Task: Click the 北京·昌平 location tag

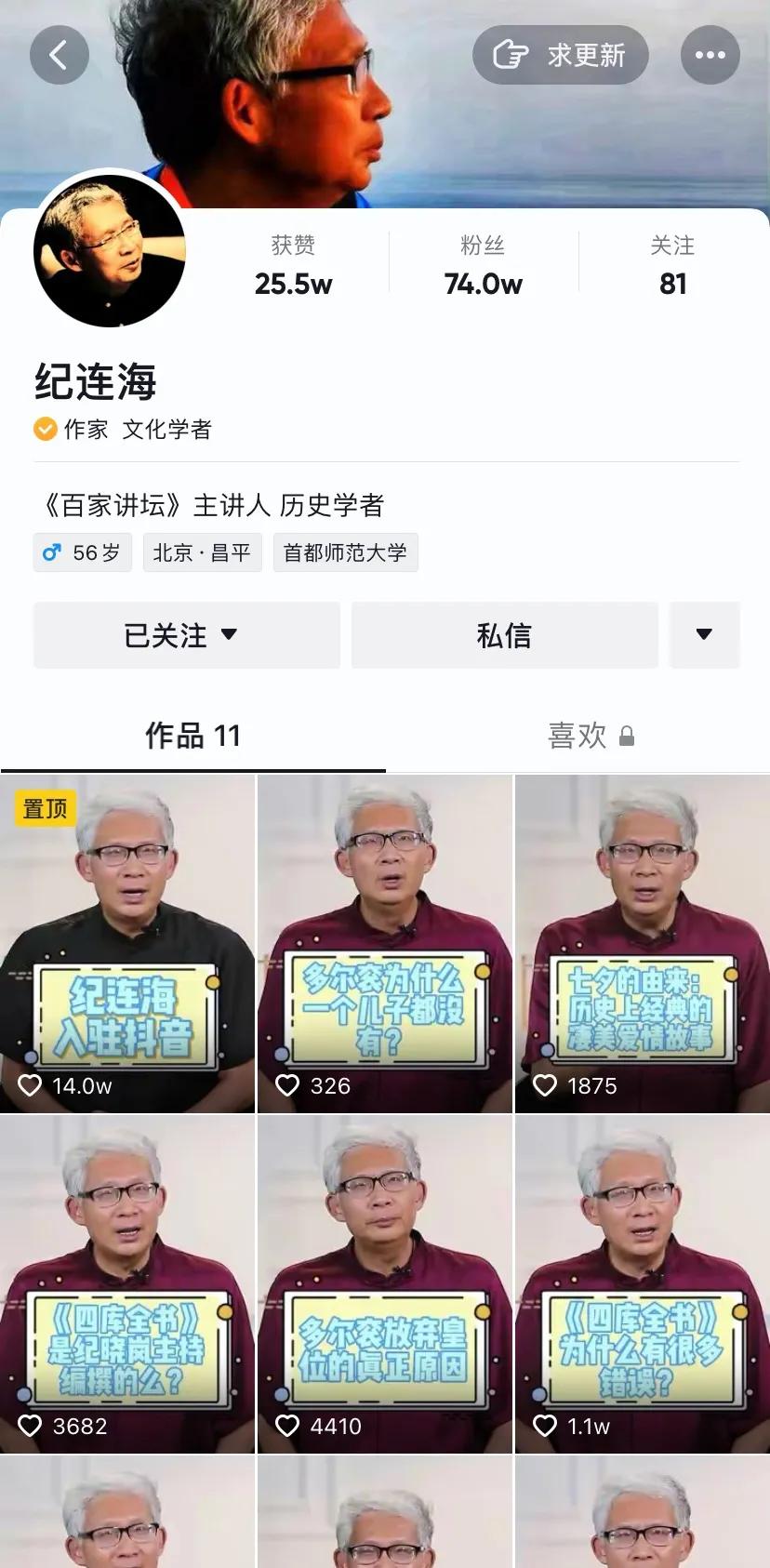Action: [202, 552]
